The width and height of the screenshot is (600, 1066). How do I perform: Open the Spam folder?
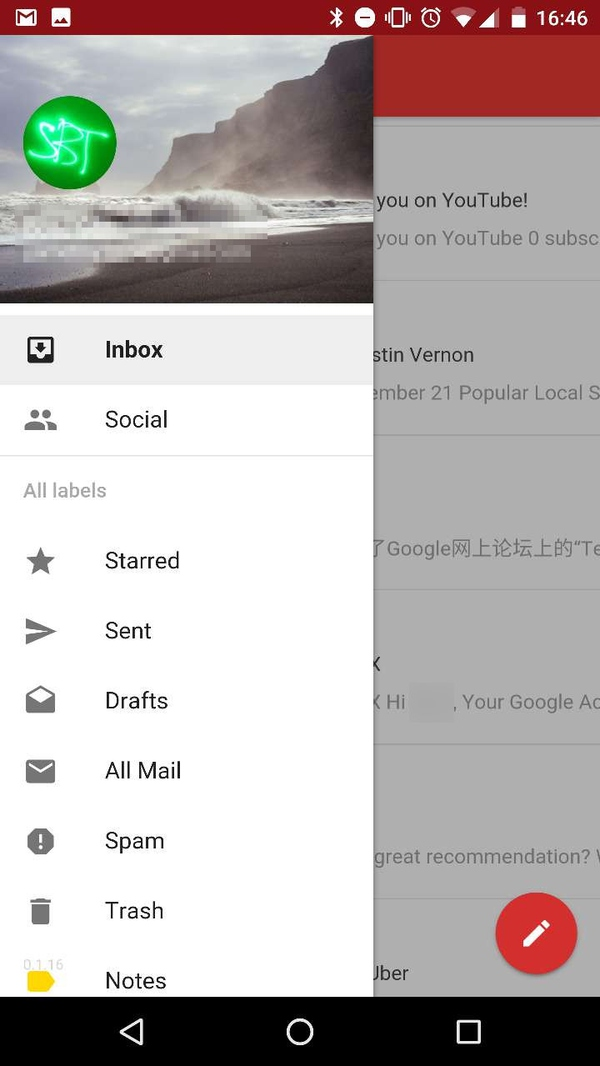point(134,841)
